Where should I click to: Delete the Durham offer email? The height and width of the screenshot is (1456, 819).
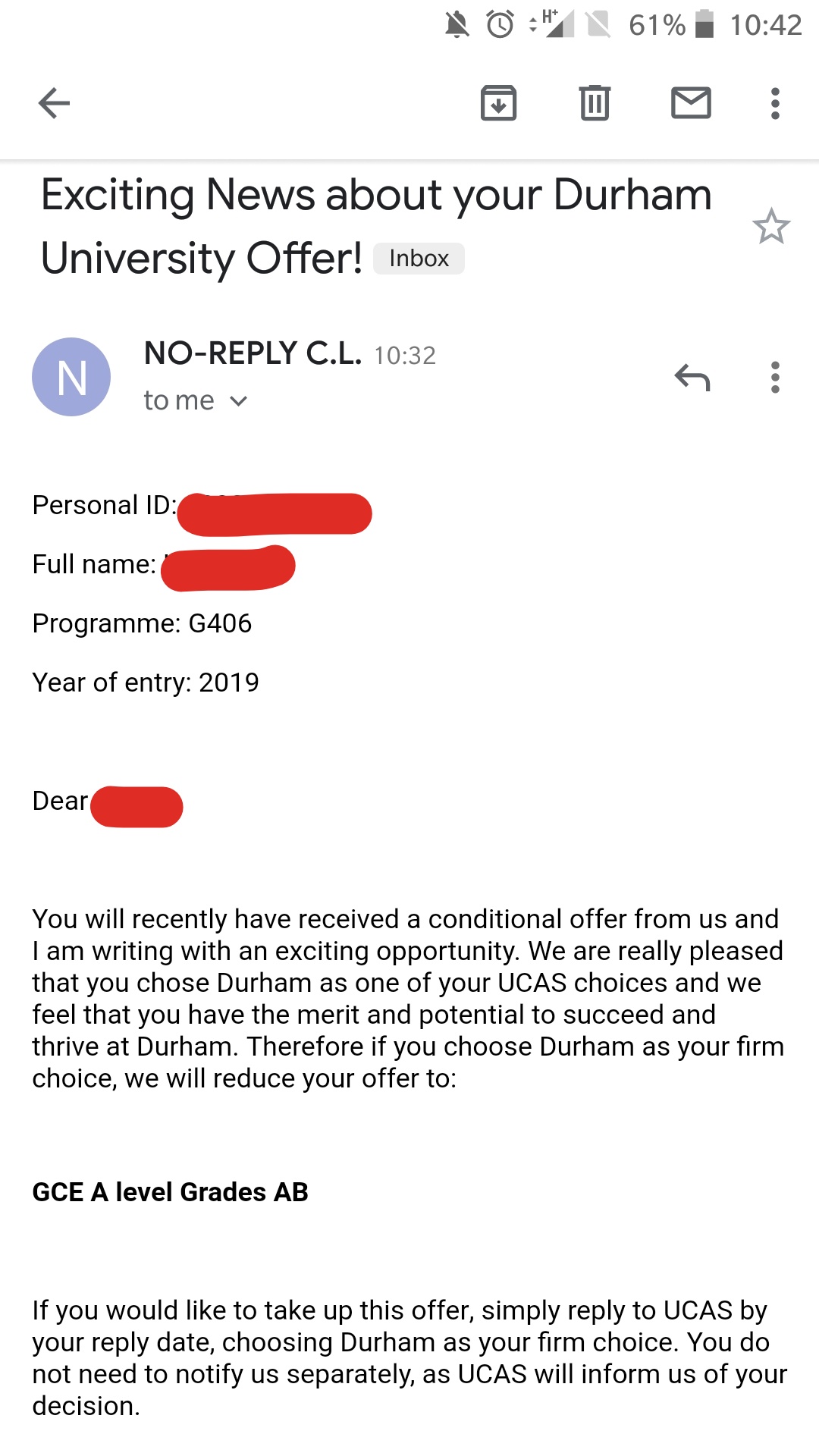(x=595, y=104)
